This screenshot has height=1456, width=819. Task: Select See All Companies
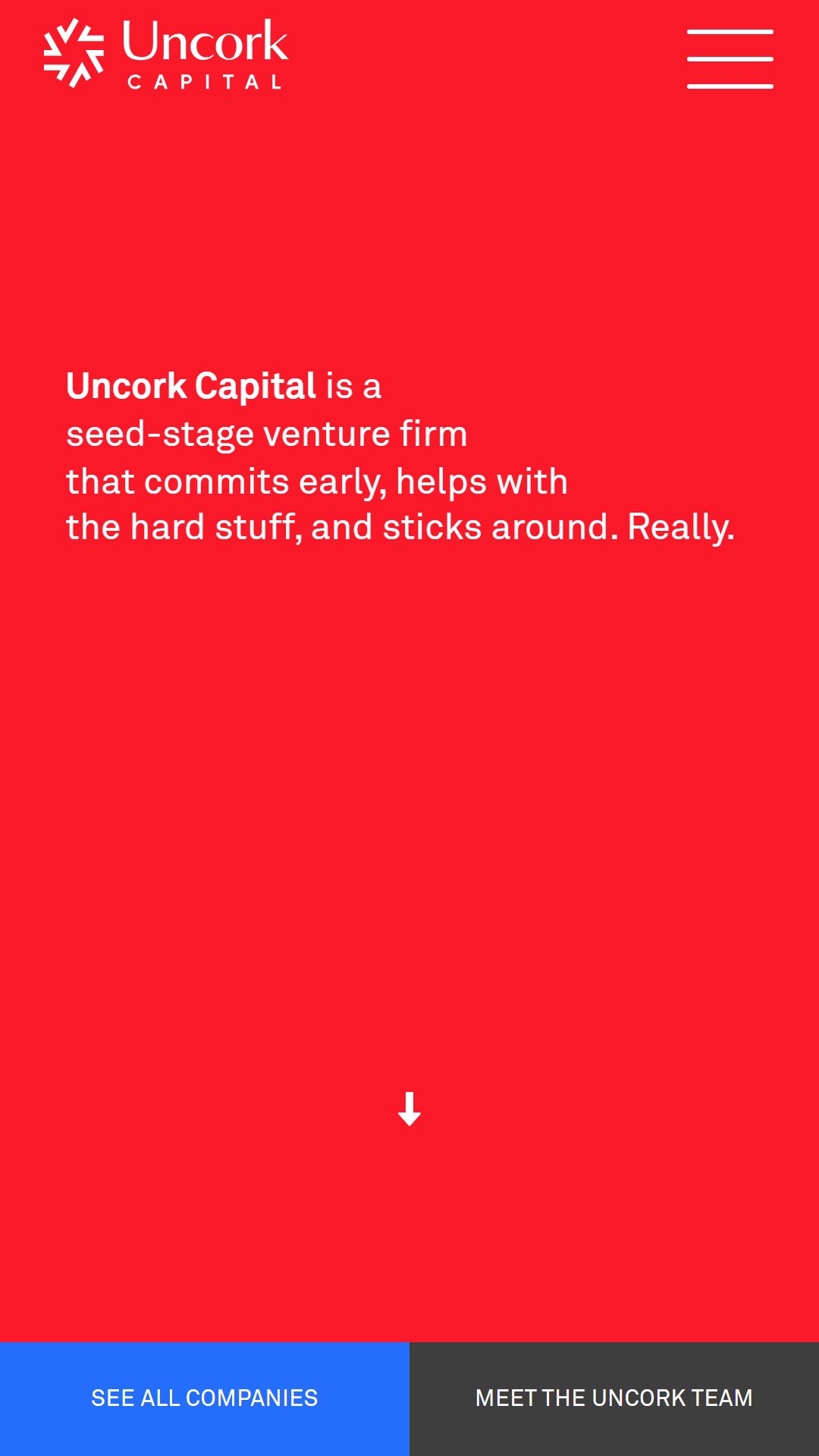pos(205,1398)
